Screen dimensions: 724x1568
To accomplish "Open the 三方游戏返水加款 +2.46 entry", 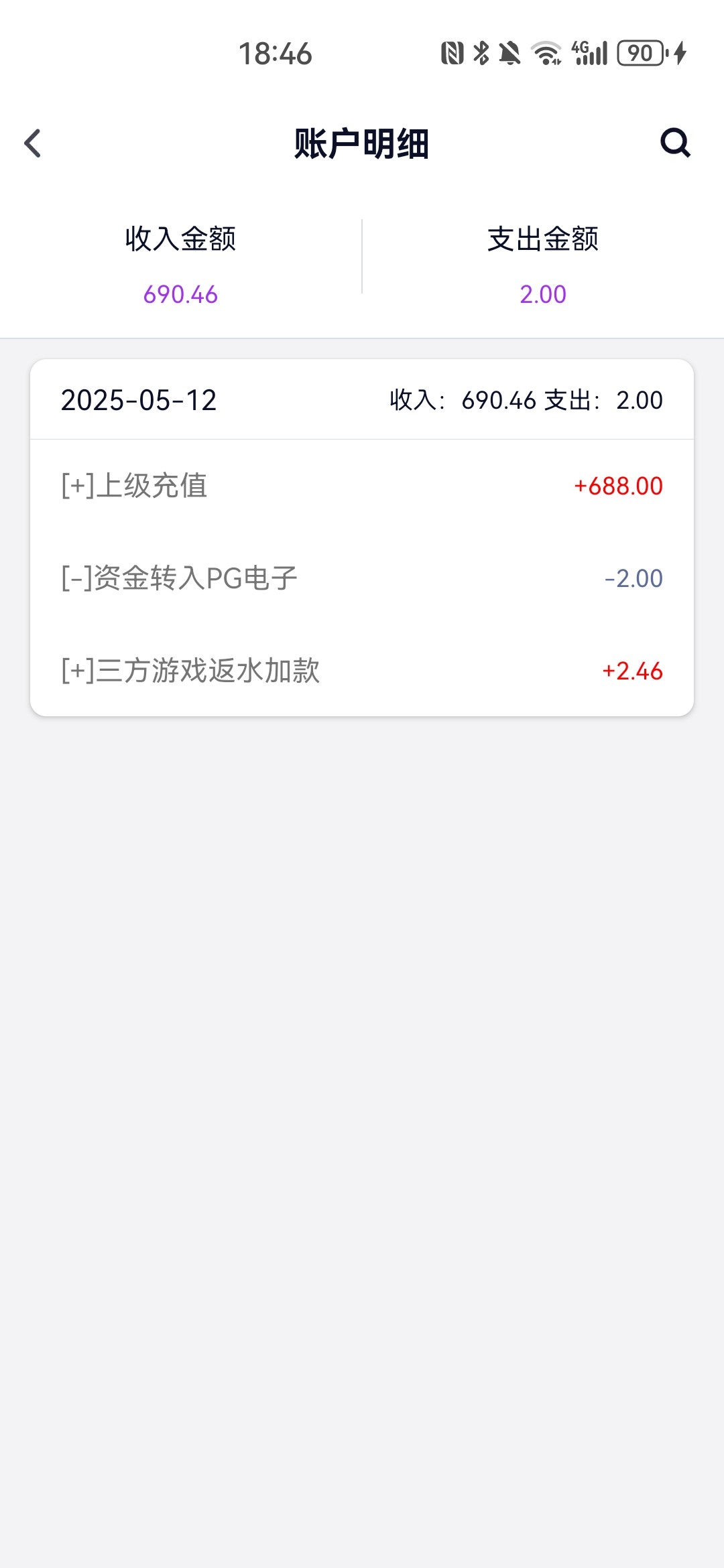I will pyautogui.click(x=362, y=671).
